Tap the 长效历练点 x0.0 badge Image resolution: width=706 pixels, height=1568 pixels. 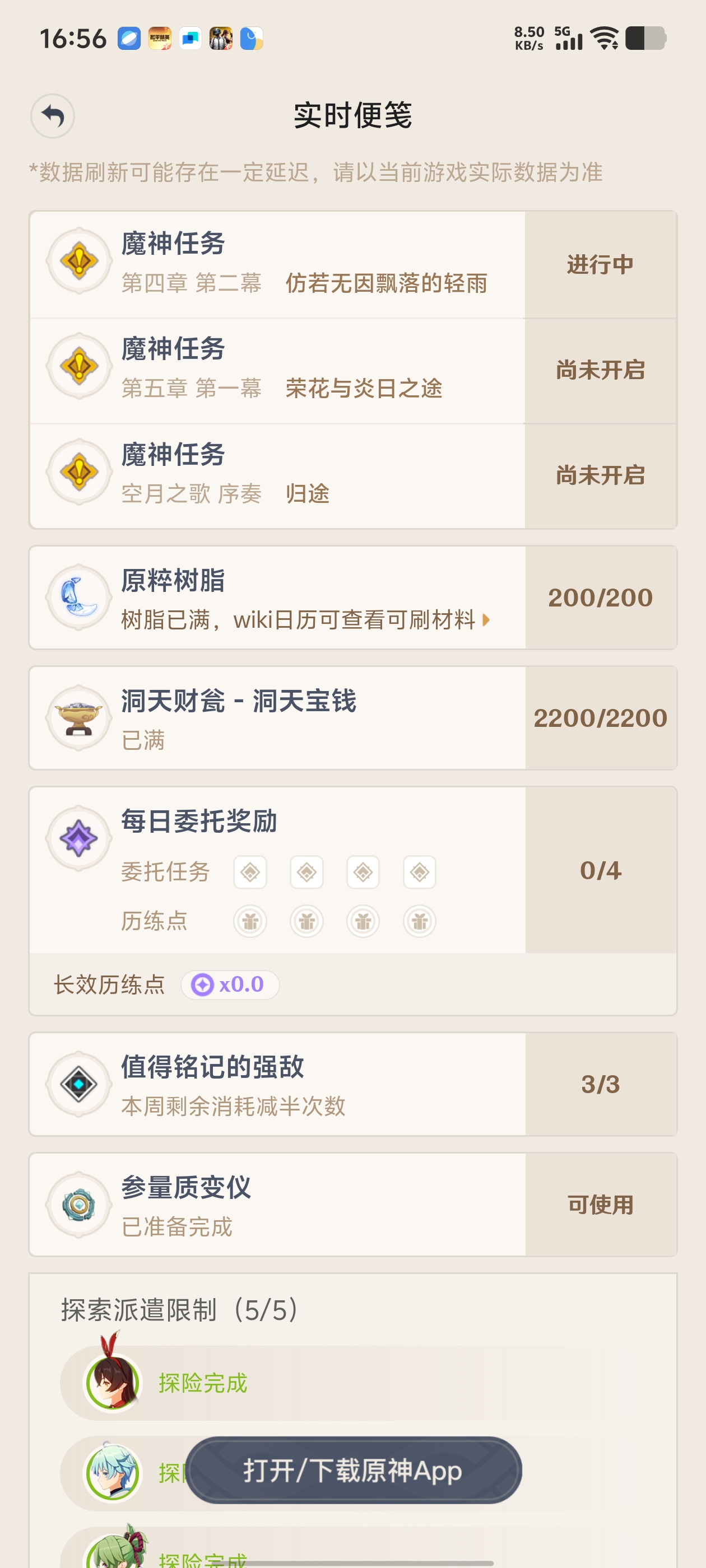230,984
